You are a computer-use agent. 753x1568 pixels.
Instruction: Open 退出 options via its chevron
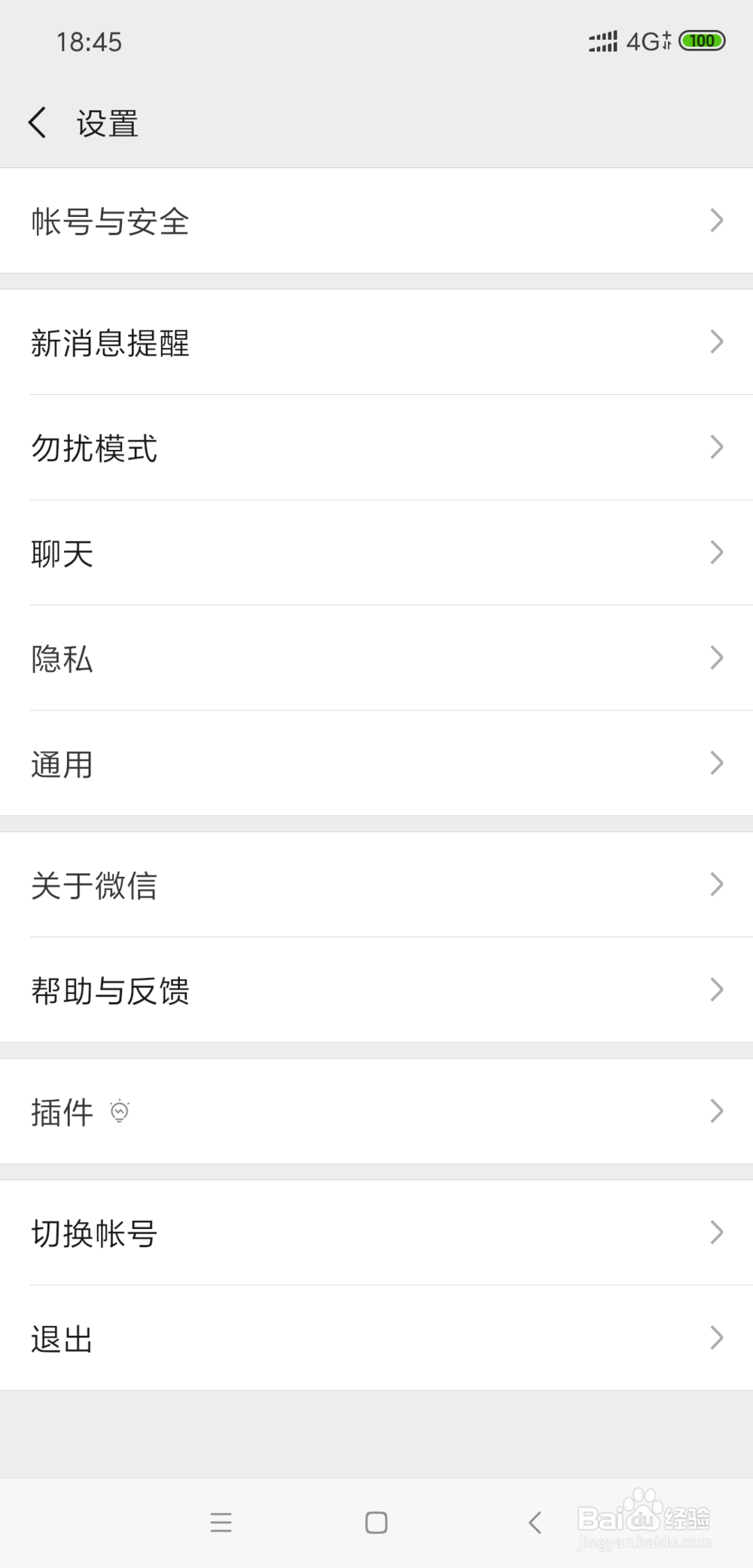[717, 1338]
